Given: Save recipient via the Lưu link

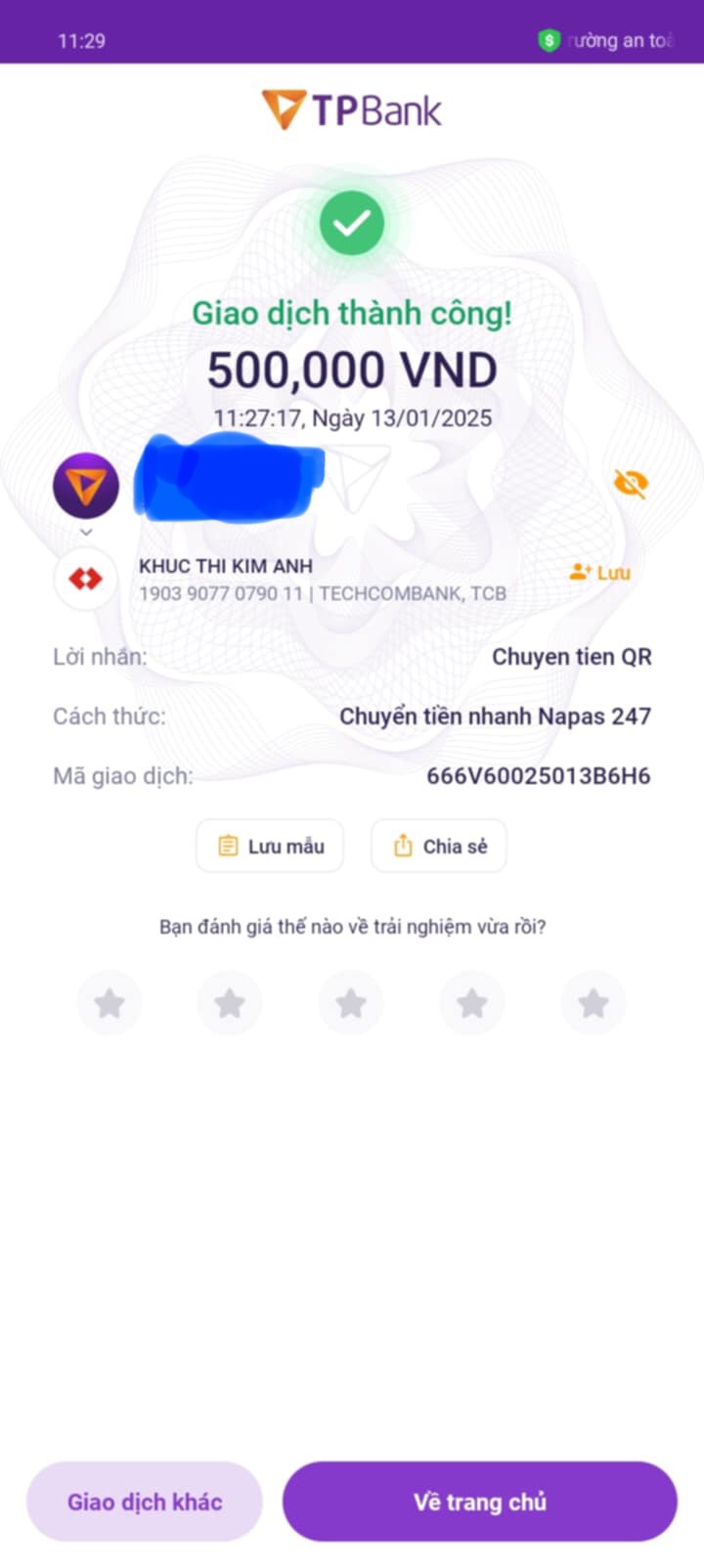Looking at the screenshot, I should point(600,573).
